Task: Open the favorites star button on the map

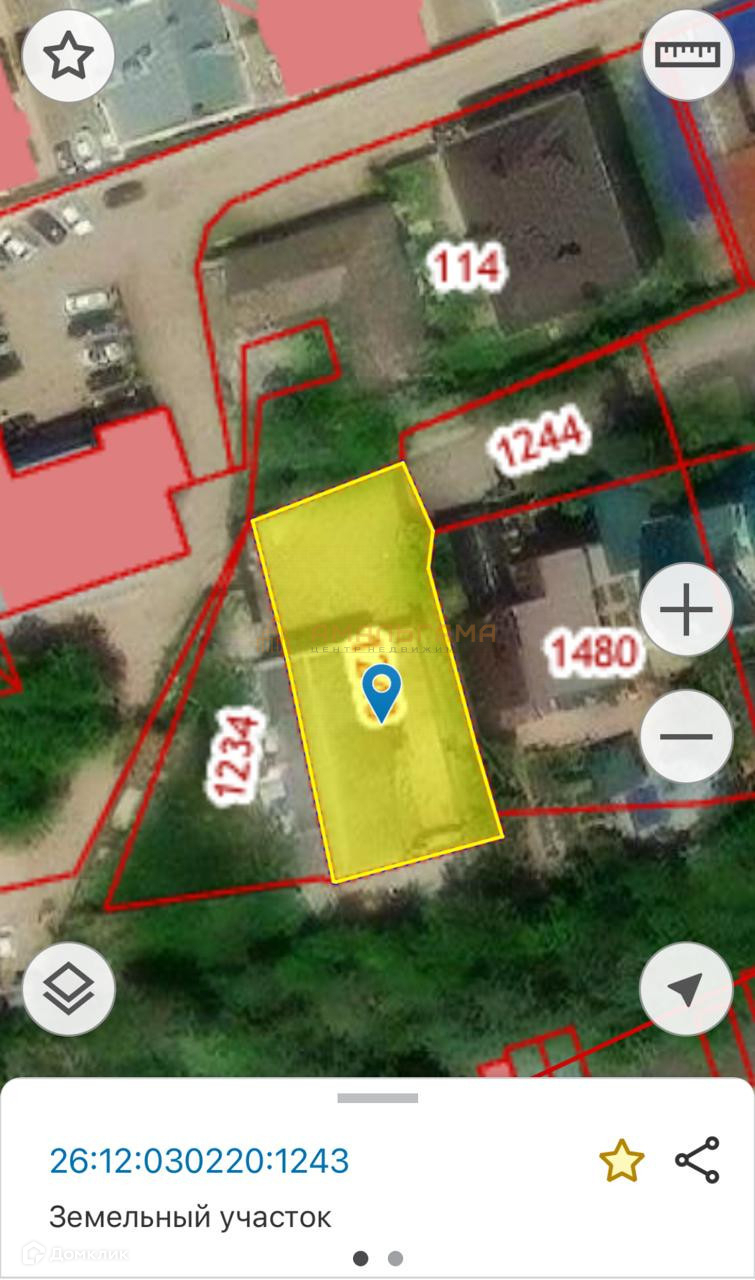Action: coord(68,56)
